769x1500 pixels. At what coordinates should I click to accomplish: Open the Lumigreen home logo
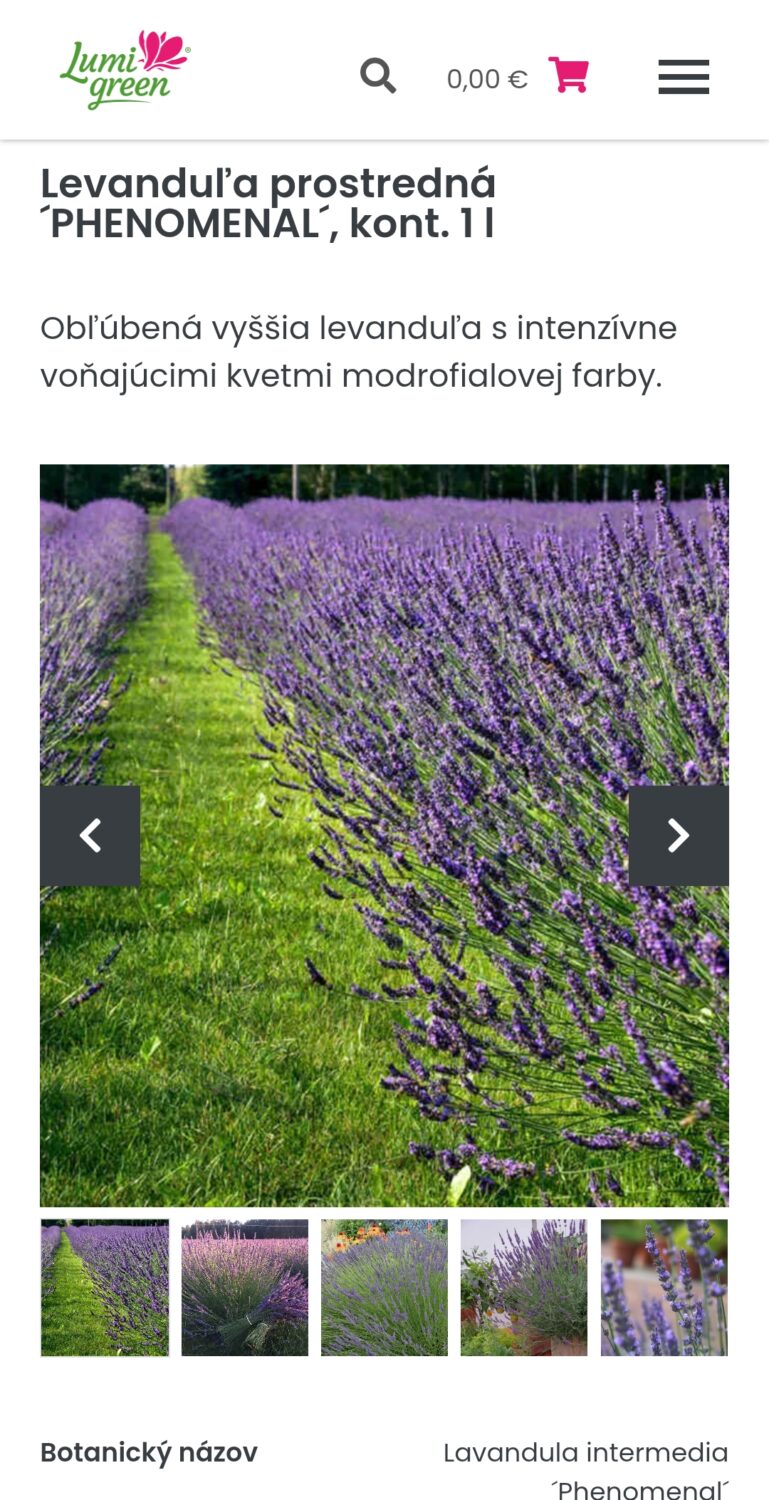(124, 70)
